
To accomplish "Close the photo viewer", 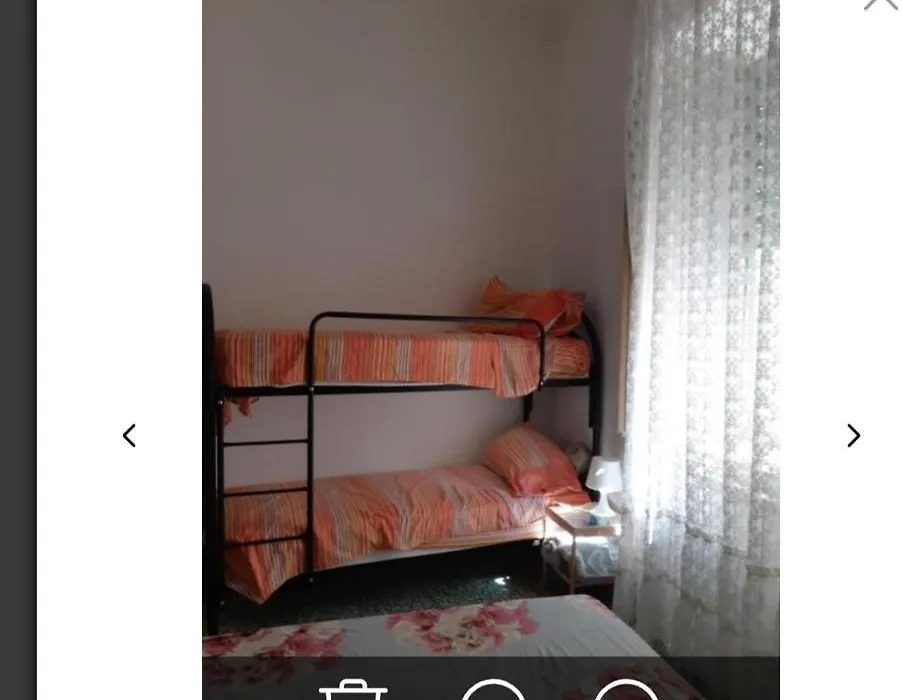I will point(880,3).
